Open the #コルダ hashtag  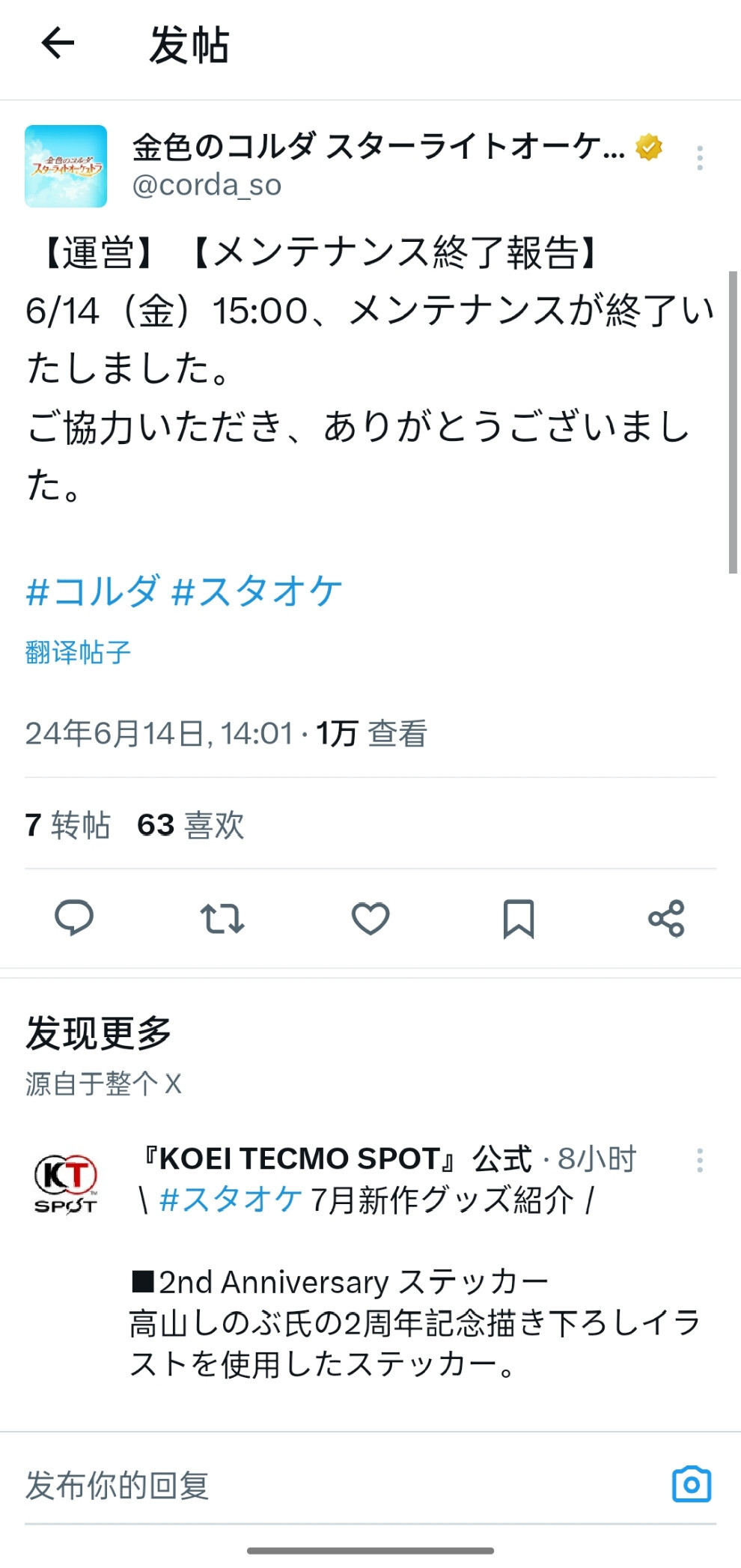point(93,592)
